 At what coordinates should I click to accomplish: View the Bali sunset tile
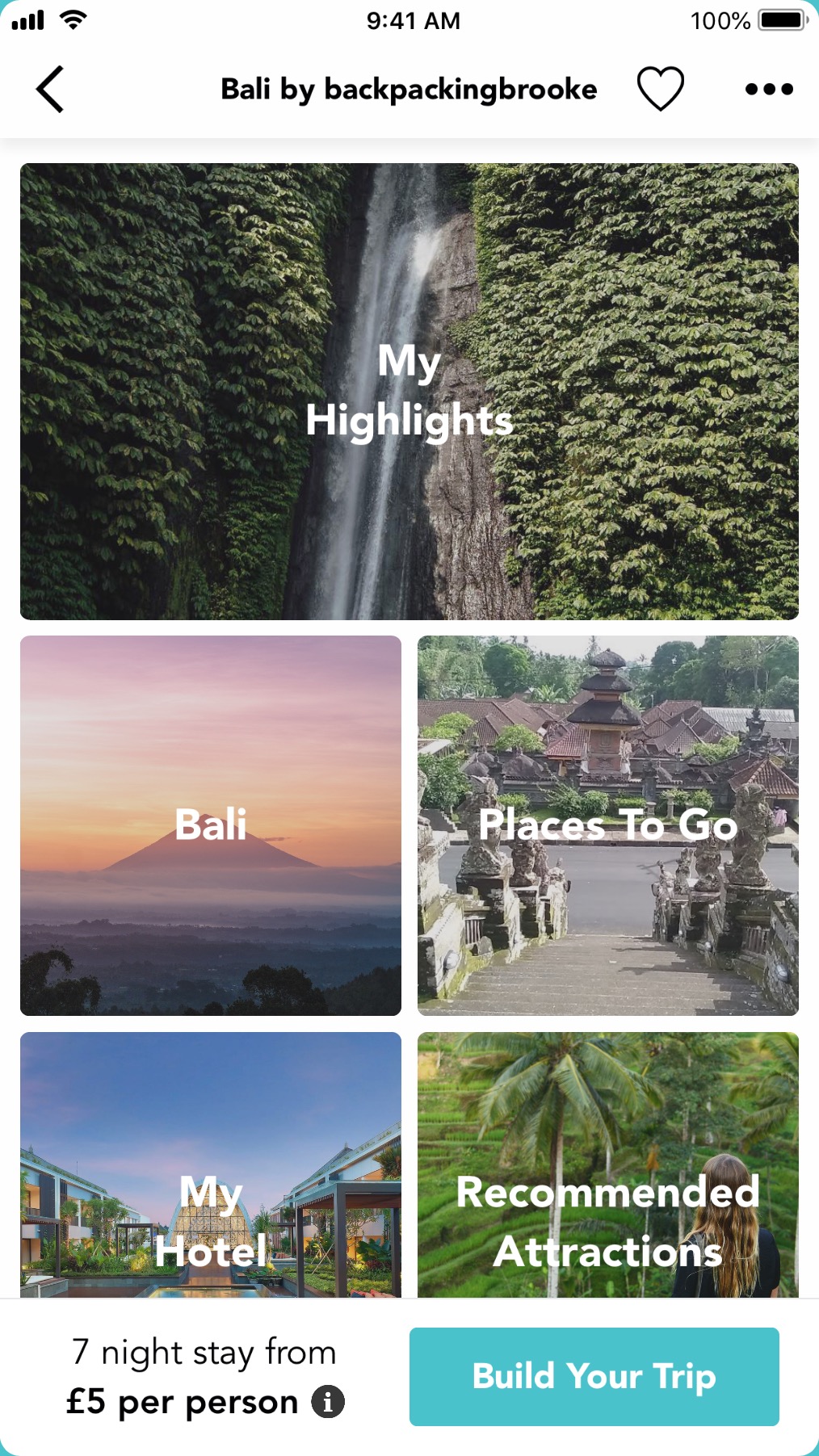211,825
